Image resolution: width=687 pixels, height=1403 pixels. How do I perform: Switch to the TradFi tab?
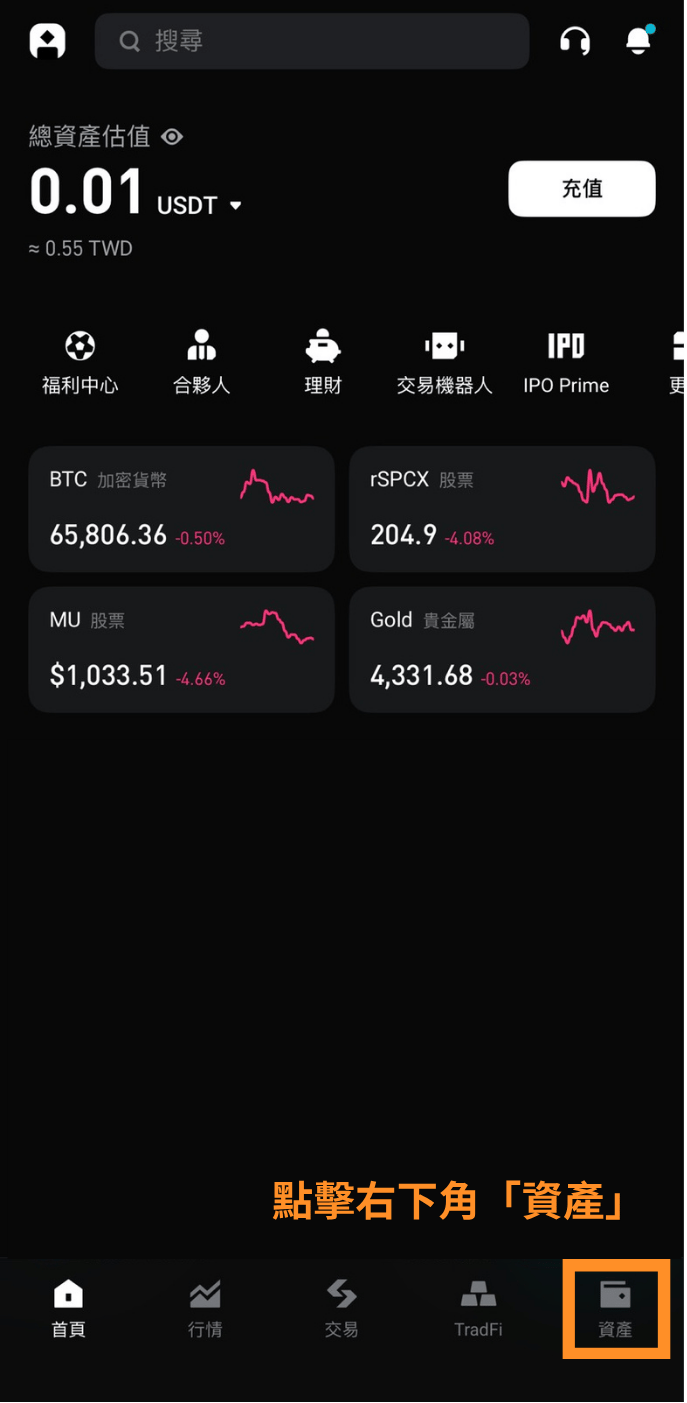pos(478,1308)
